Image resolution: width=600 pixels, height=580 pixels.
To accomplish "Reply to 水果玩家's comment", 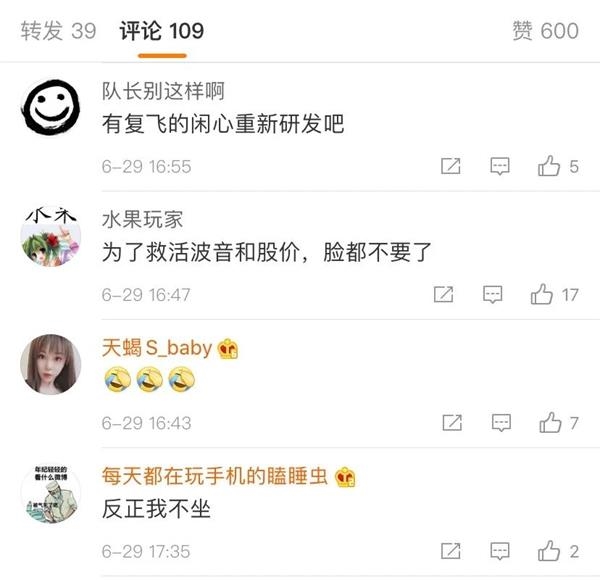I will [x=492, y=294].
